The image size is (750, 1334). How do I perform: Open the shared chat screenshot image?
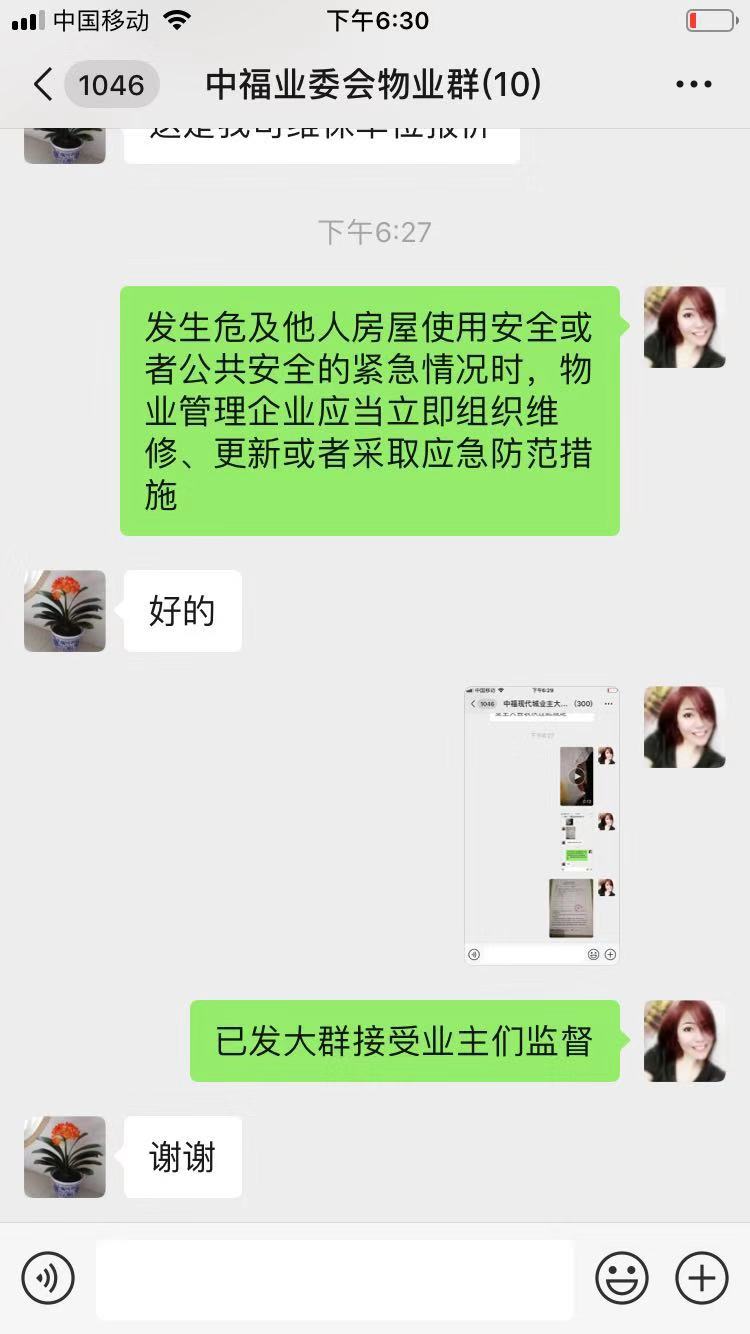(542, 825)
